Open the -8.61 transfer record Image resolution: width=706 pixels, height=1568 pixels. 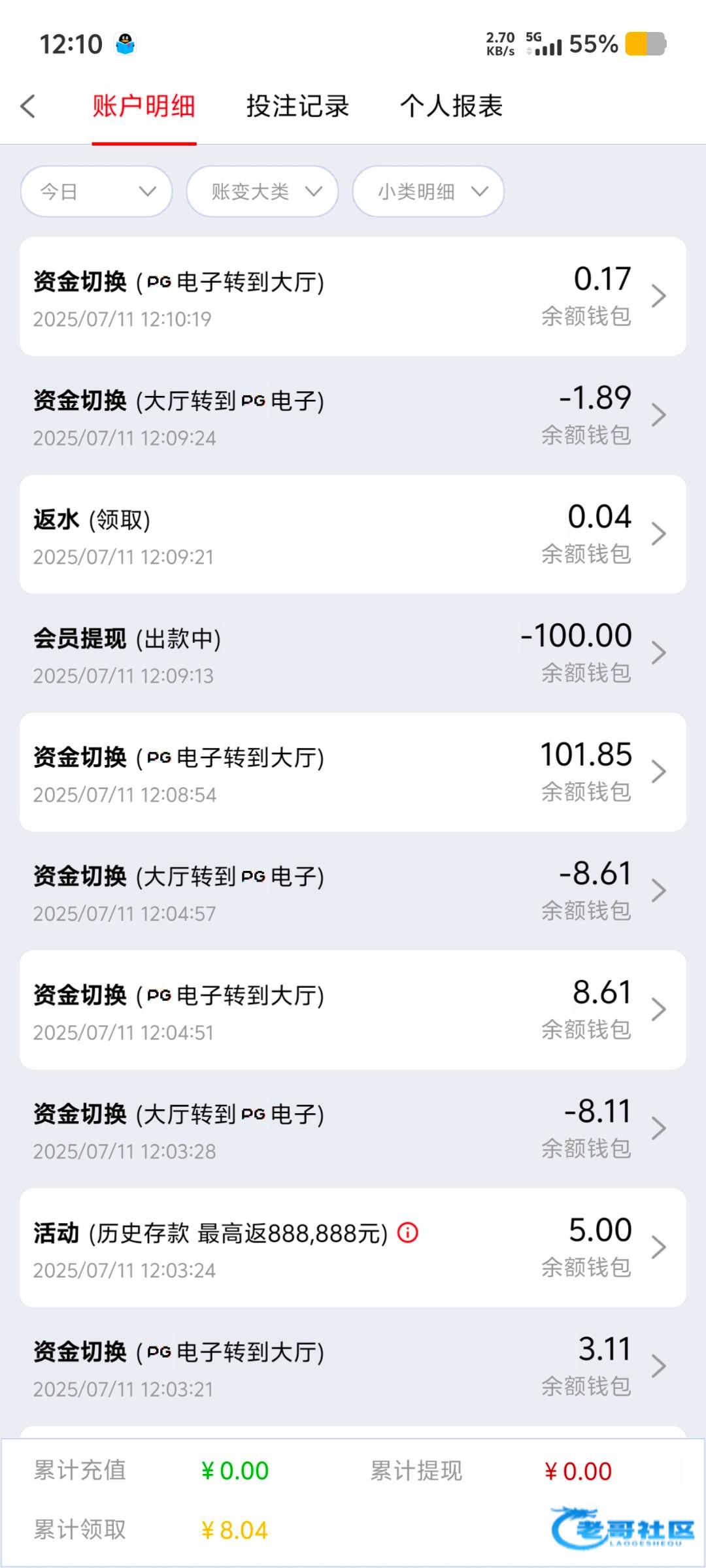coord(353,891)
